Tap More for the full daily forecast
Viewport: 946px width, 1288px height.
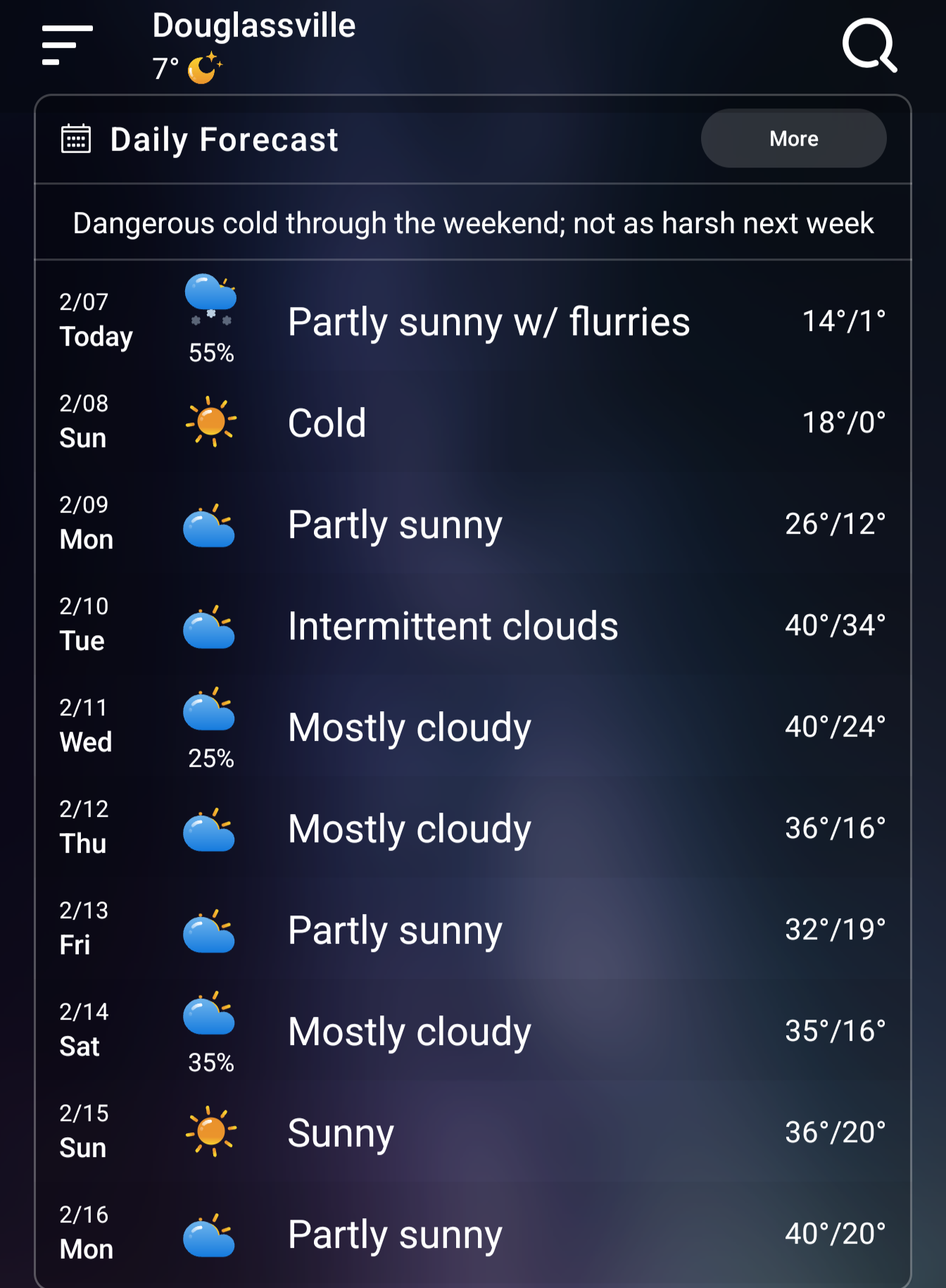(x=793, y=139)
